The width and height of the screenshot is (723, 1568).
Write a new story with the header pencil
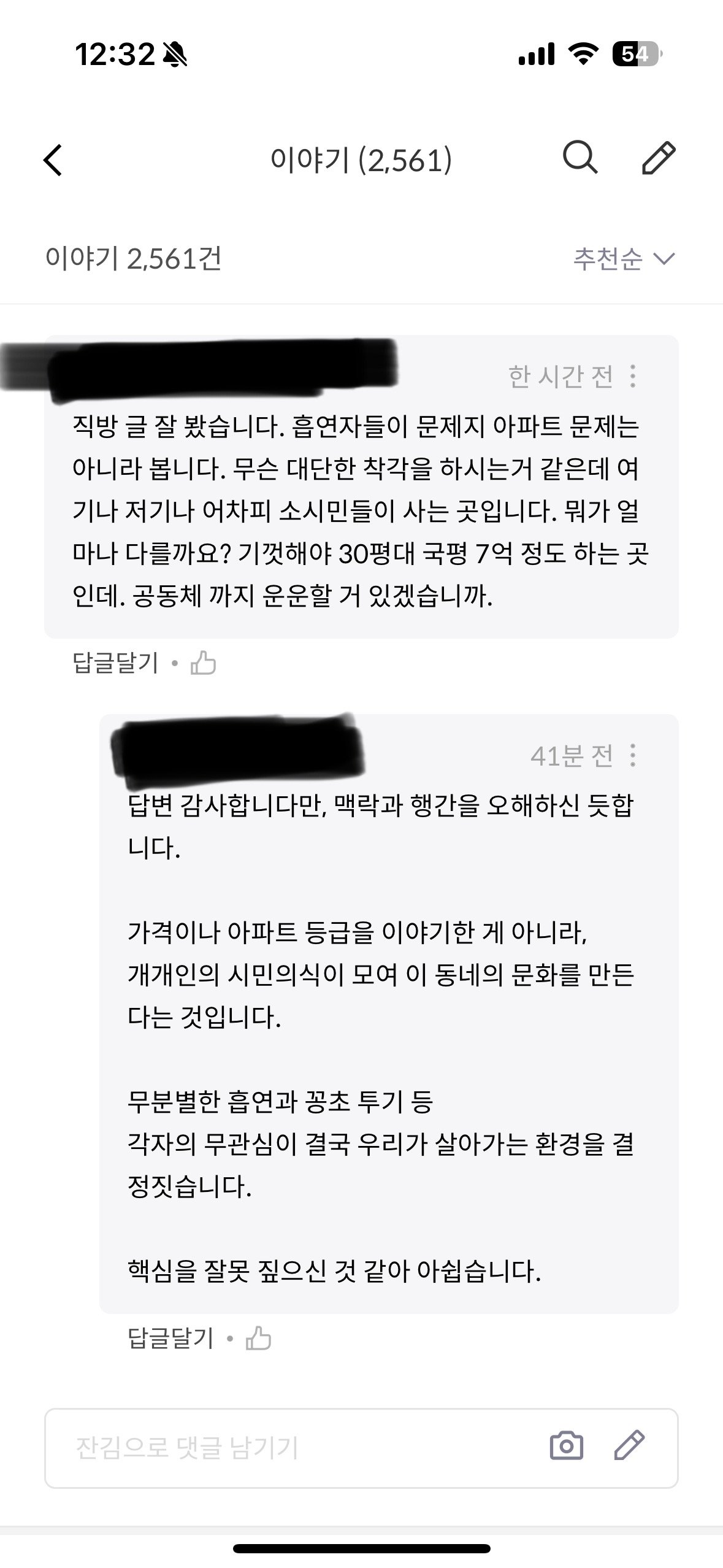(x=659, y=158)
